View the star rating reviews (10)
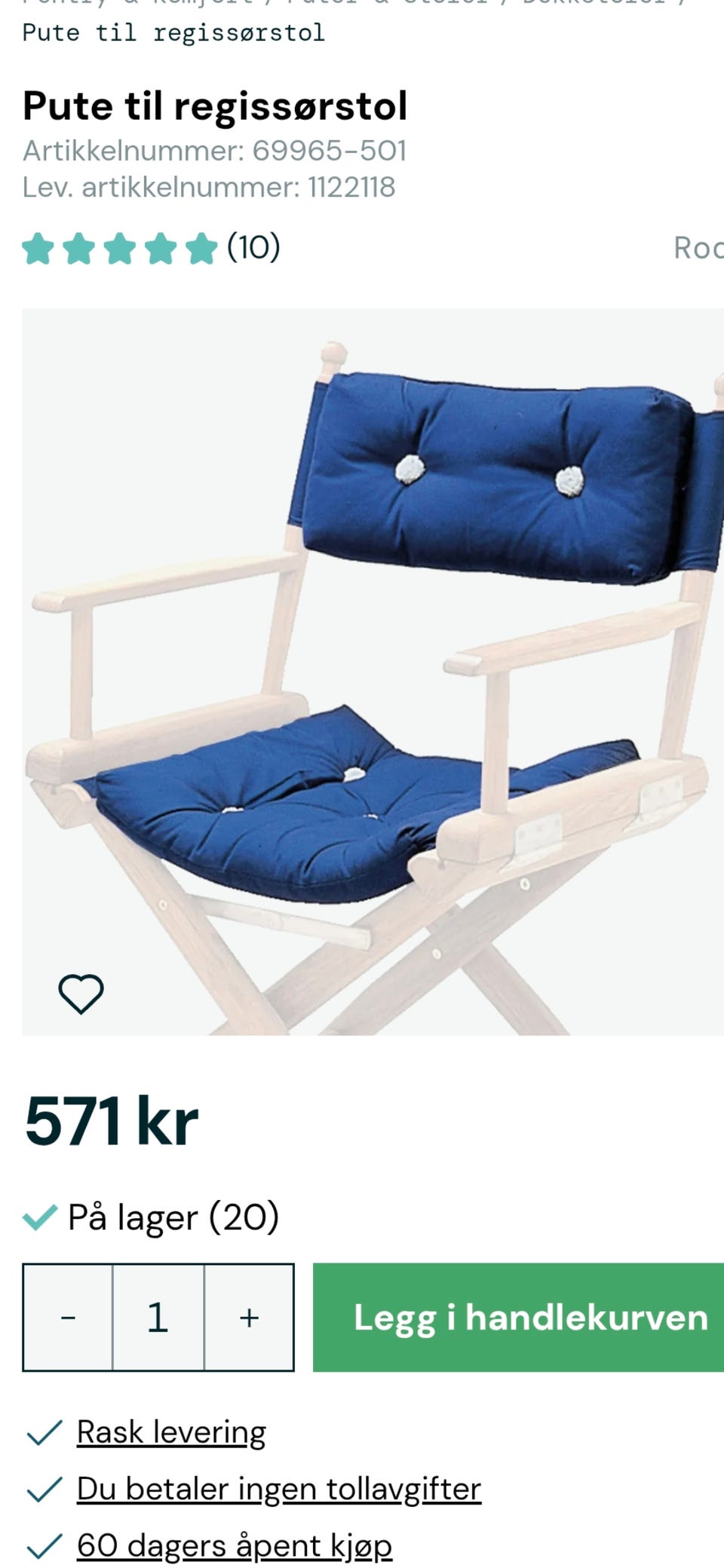The image size is (724, 1568). coord(151,248)
